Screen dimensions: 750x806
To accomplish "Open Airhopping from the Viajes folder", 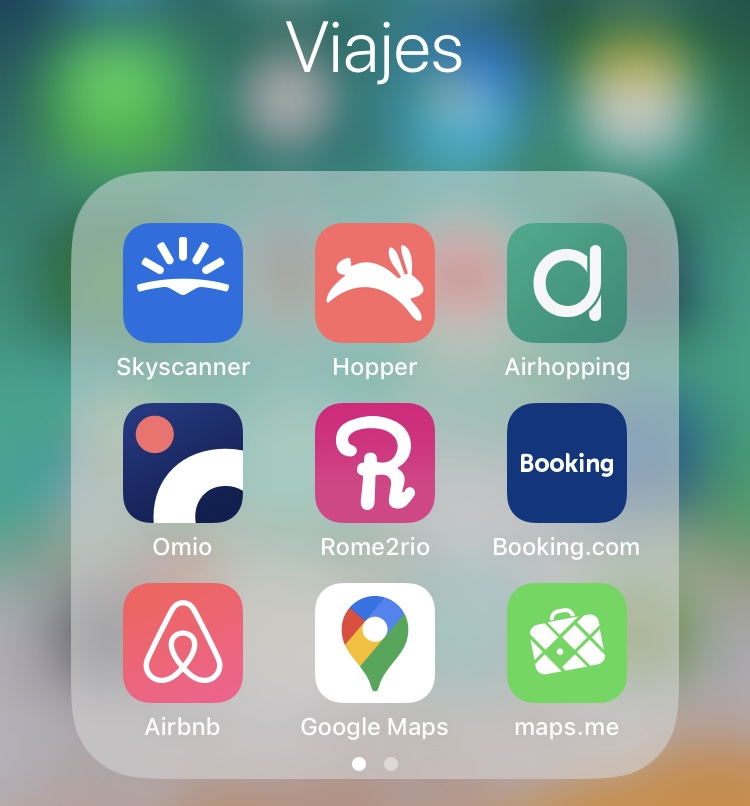I will tap(567, 283).
